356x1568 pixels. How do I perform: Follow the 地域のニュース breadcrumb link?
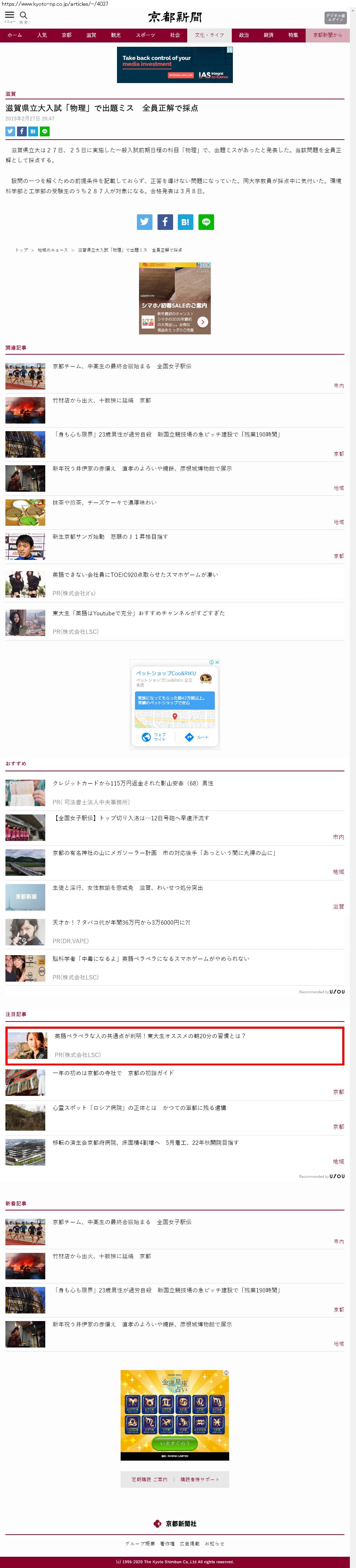(x=53, y=250)
